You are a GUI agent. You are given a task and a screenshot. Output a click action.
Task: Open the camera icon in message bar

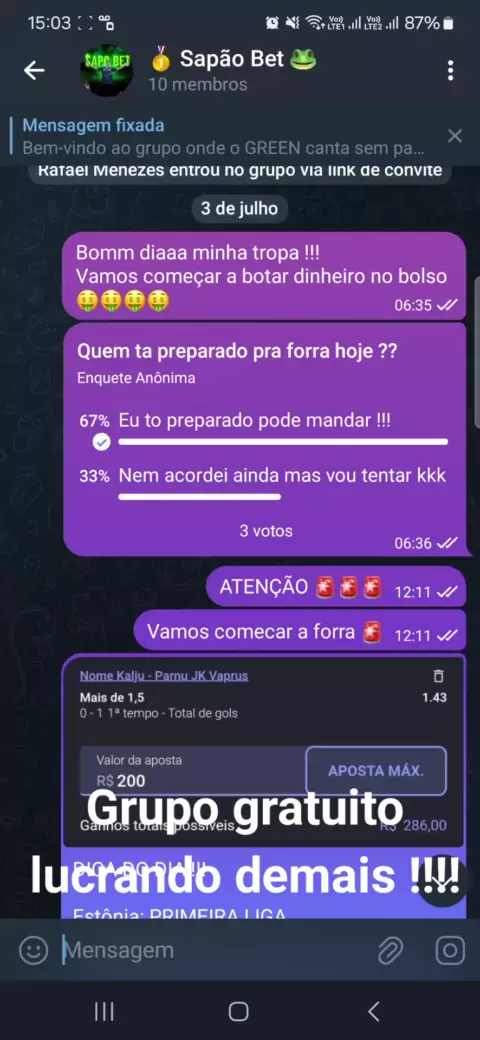450,950
